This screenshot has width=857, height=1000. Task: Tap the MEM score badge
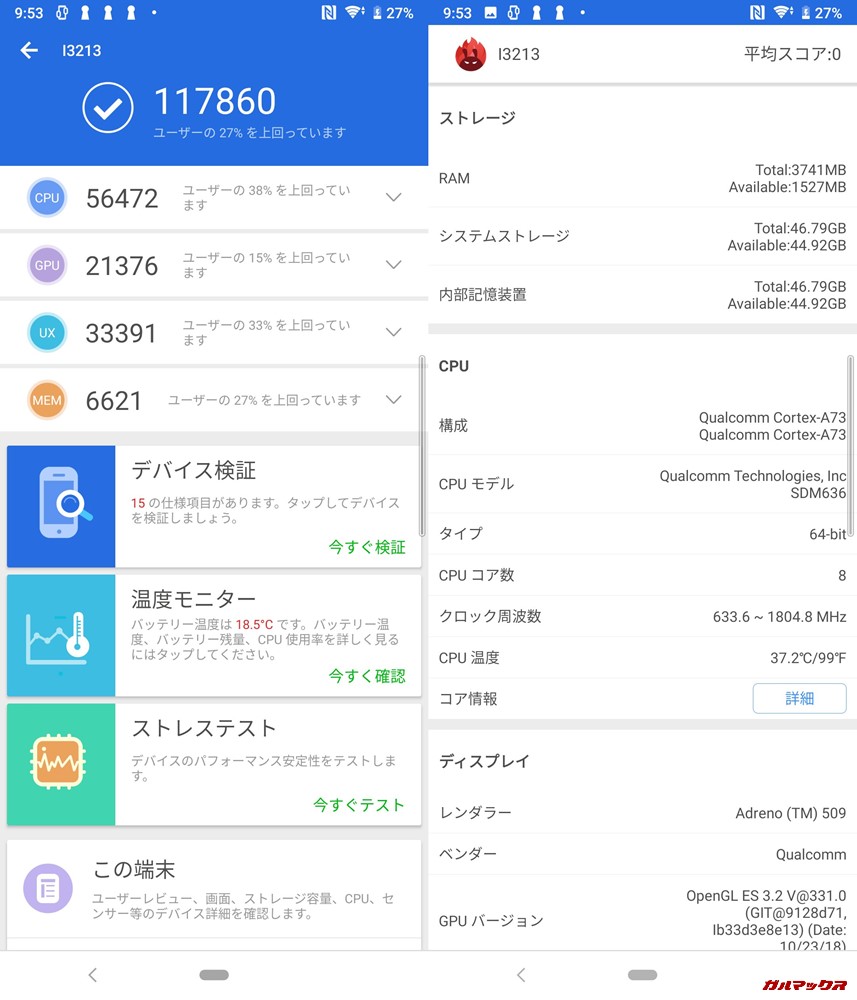[47, 400]
